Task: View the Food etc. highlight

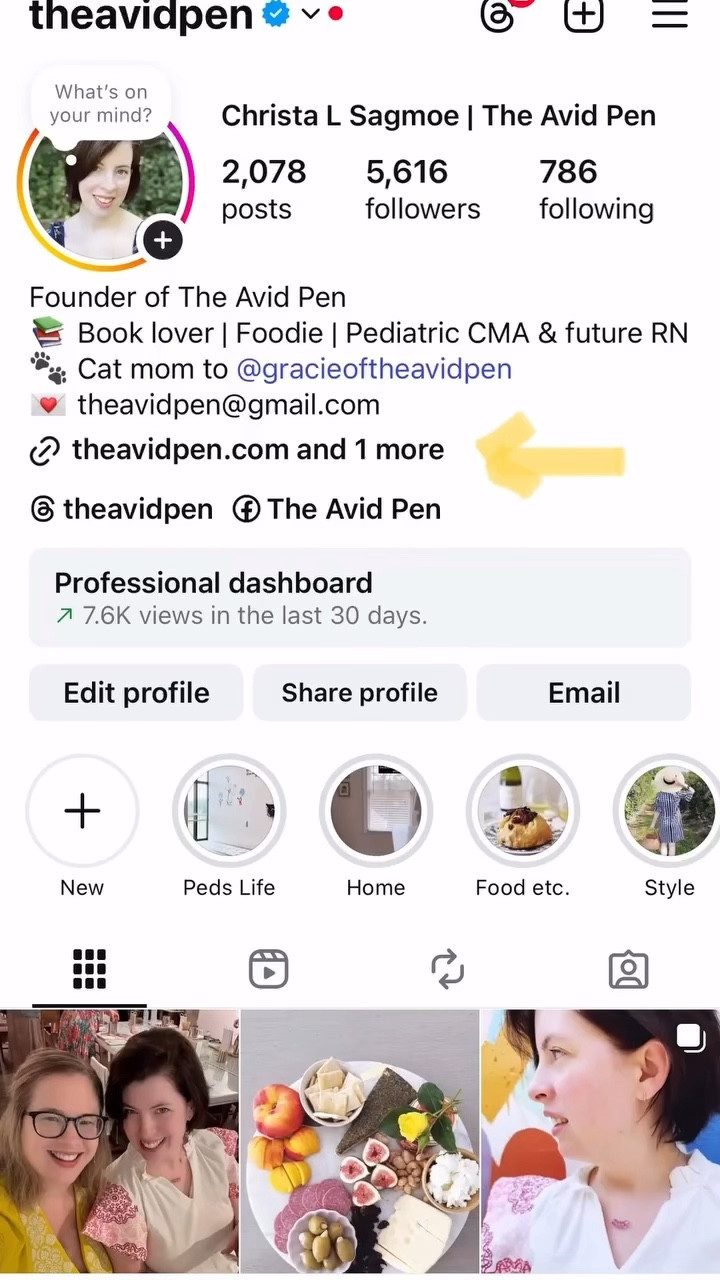Action: coord(522,811)
